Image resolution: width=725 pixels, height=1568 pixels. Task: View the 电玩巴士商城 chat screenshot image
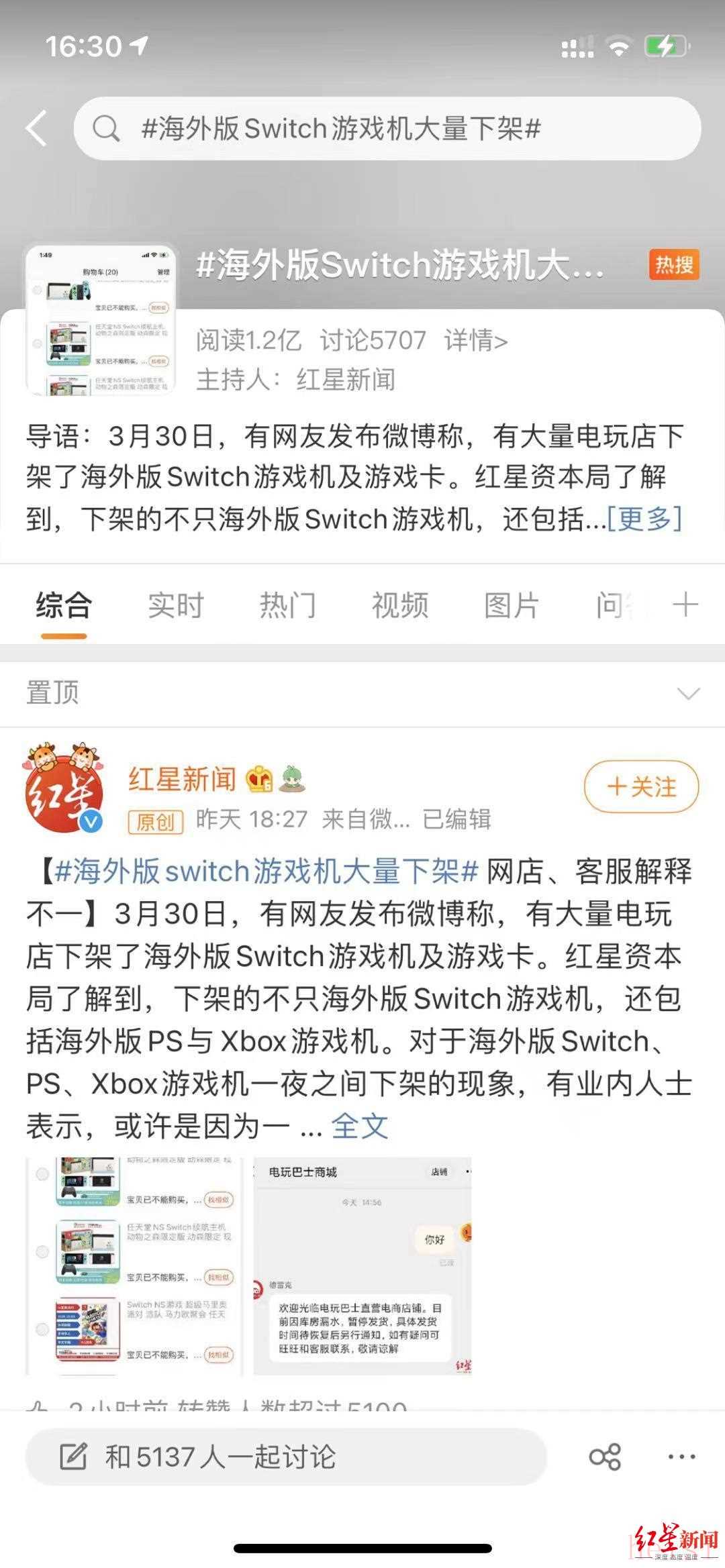[x=362, y=1266]
